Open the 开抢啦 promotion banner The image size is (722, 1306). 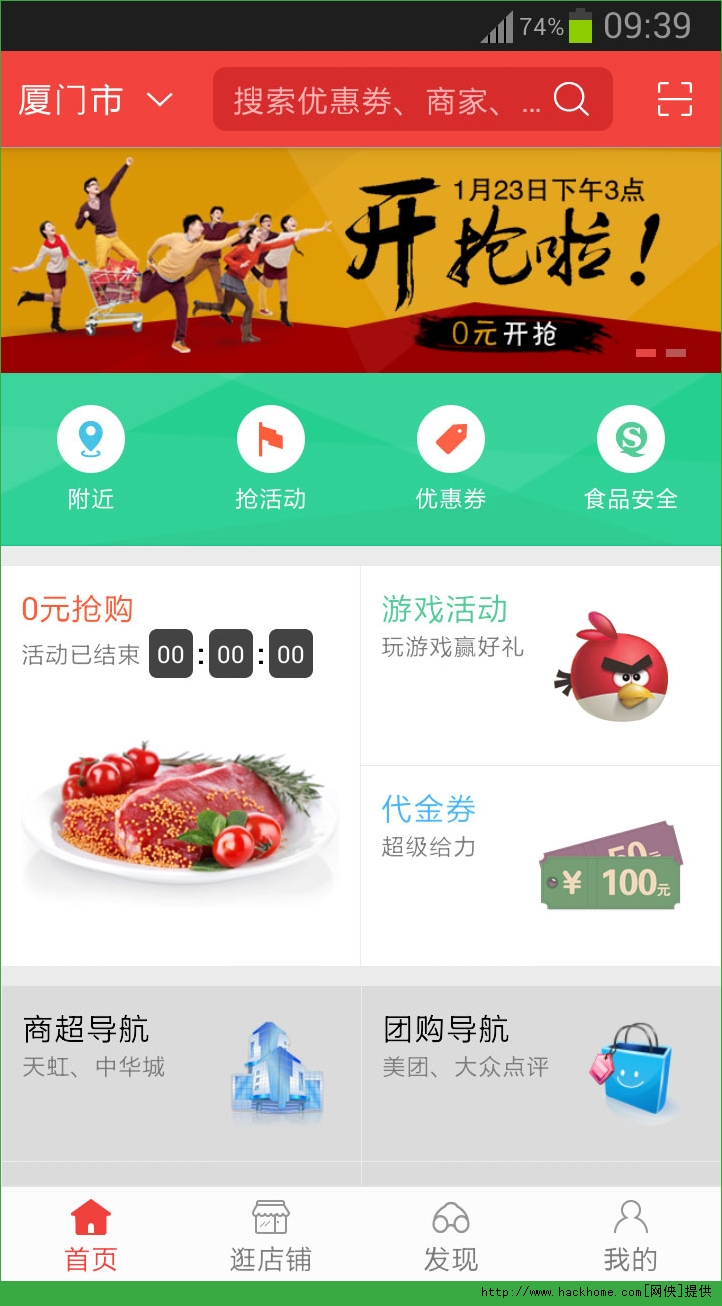point(360,260)
